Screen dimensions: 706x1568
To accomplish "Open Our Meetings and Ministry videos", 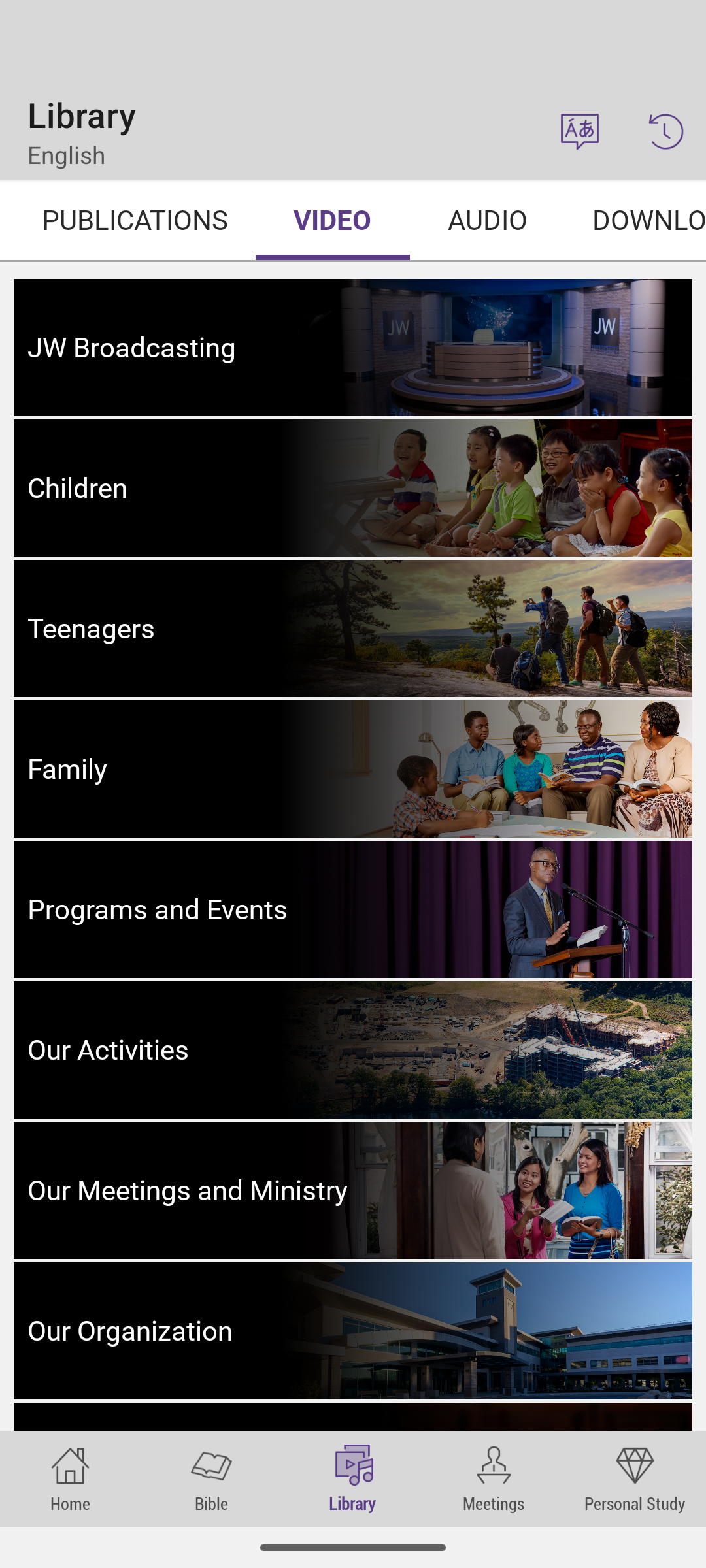I will click(x=353, y=1190).
